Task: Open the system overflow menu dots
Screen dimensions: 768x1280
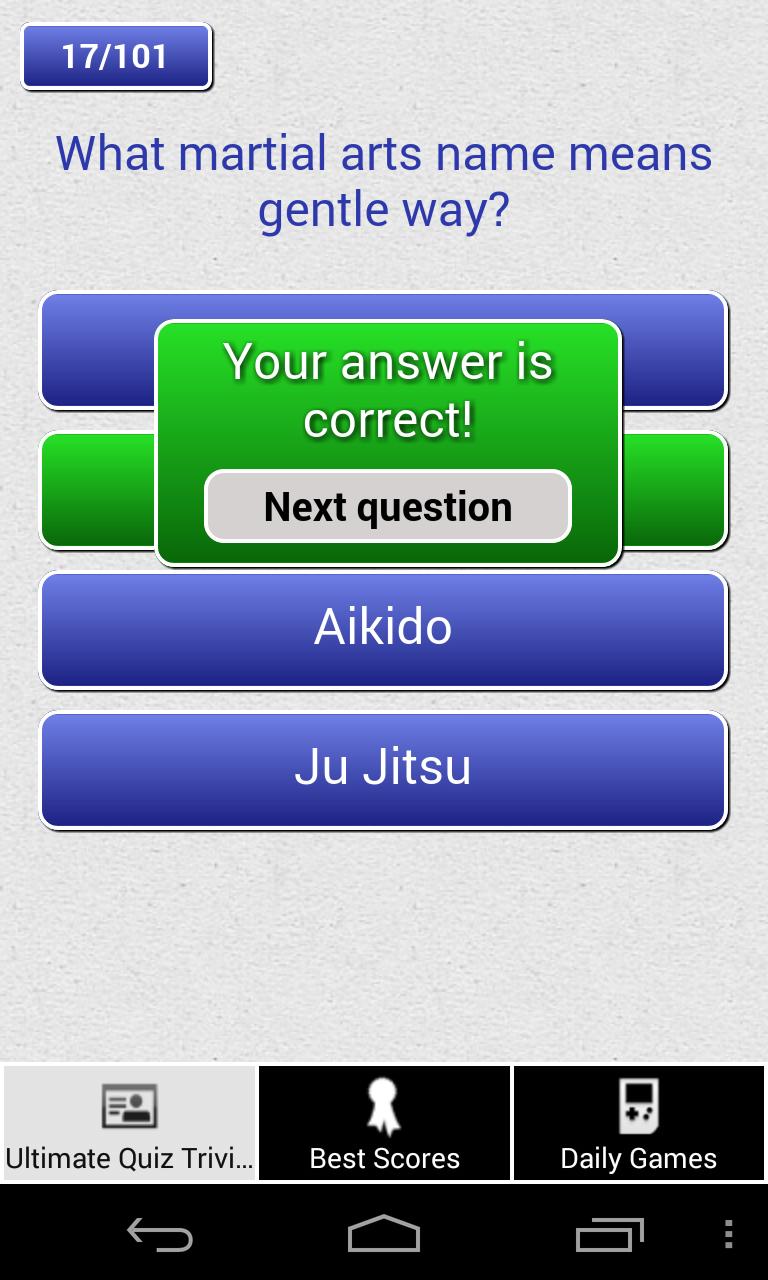Action: 728,1235
